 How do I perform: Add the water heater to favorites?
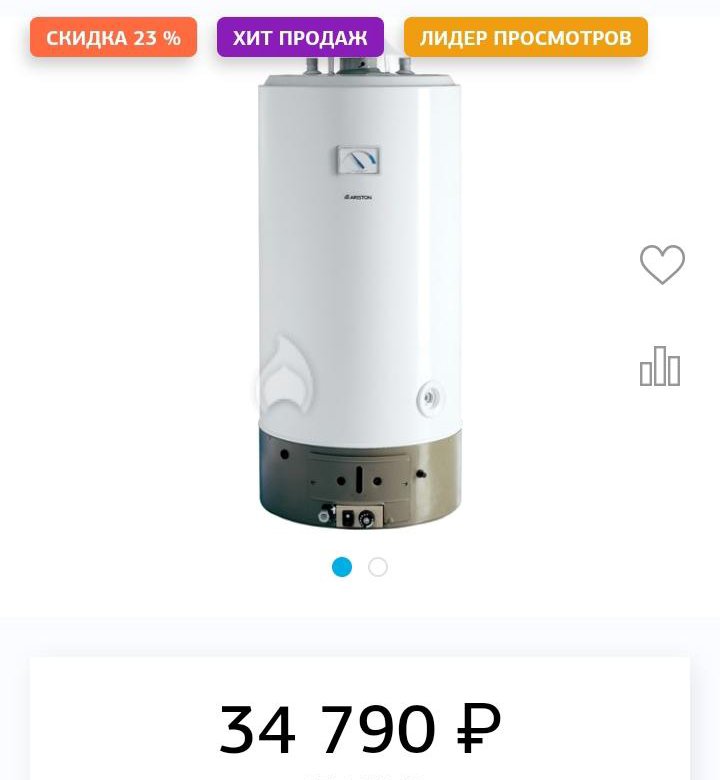(x=662, y=265)
